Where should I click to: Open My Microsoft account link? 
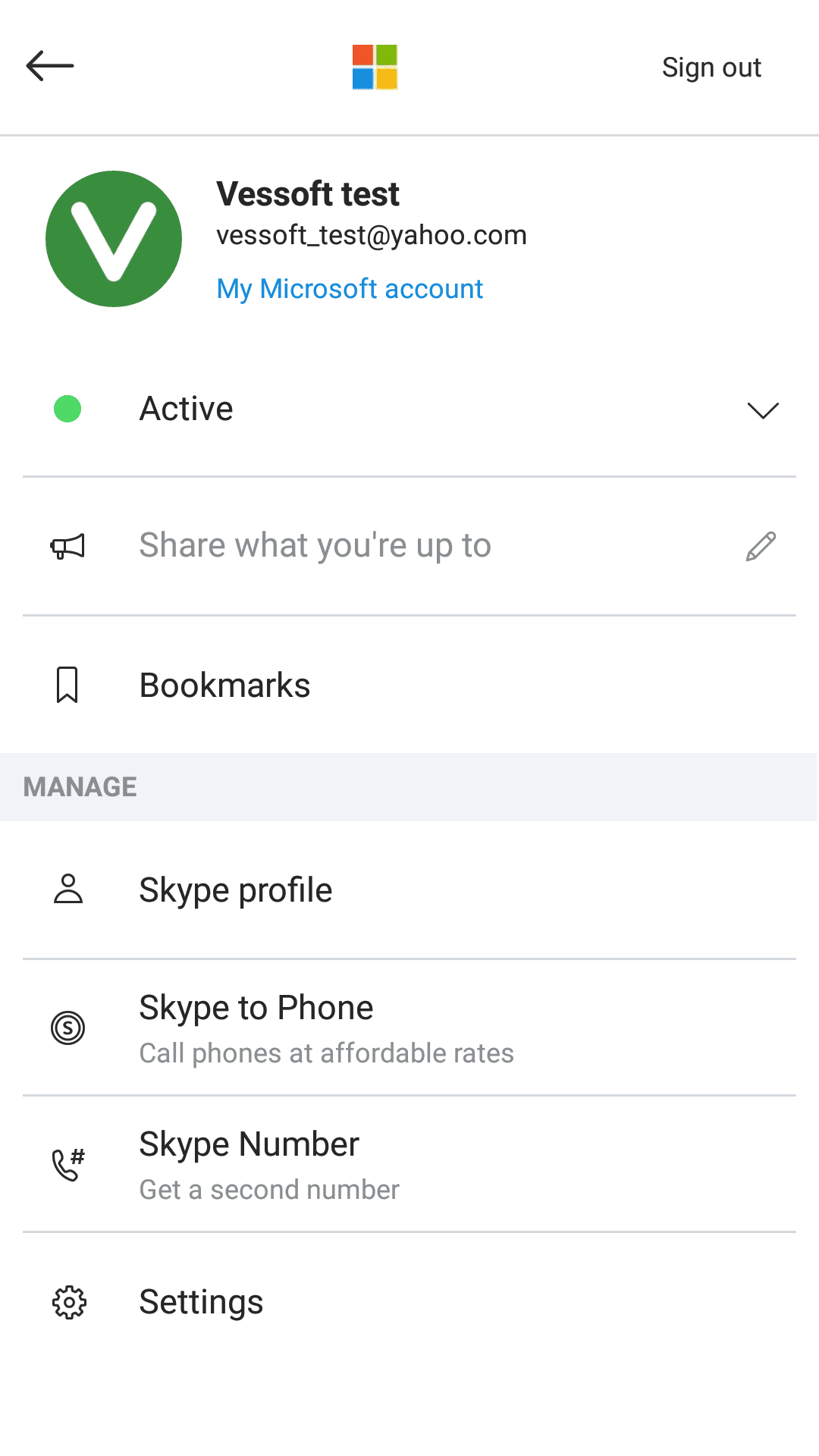tap(350, 289)
